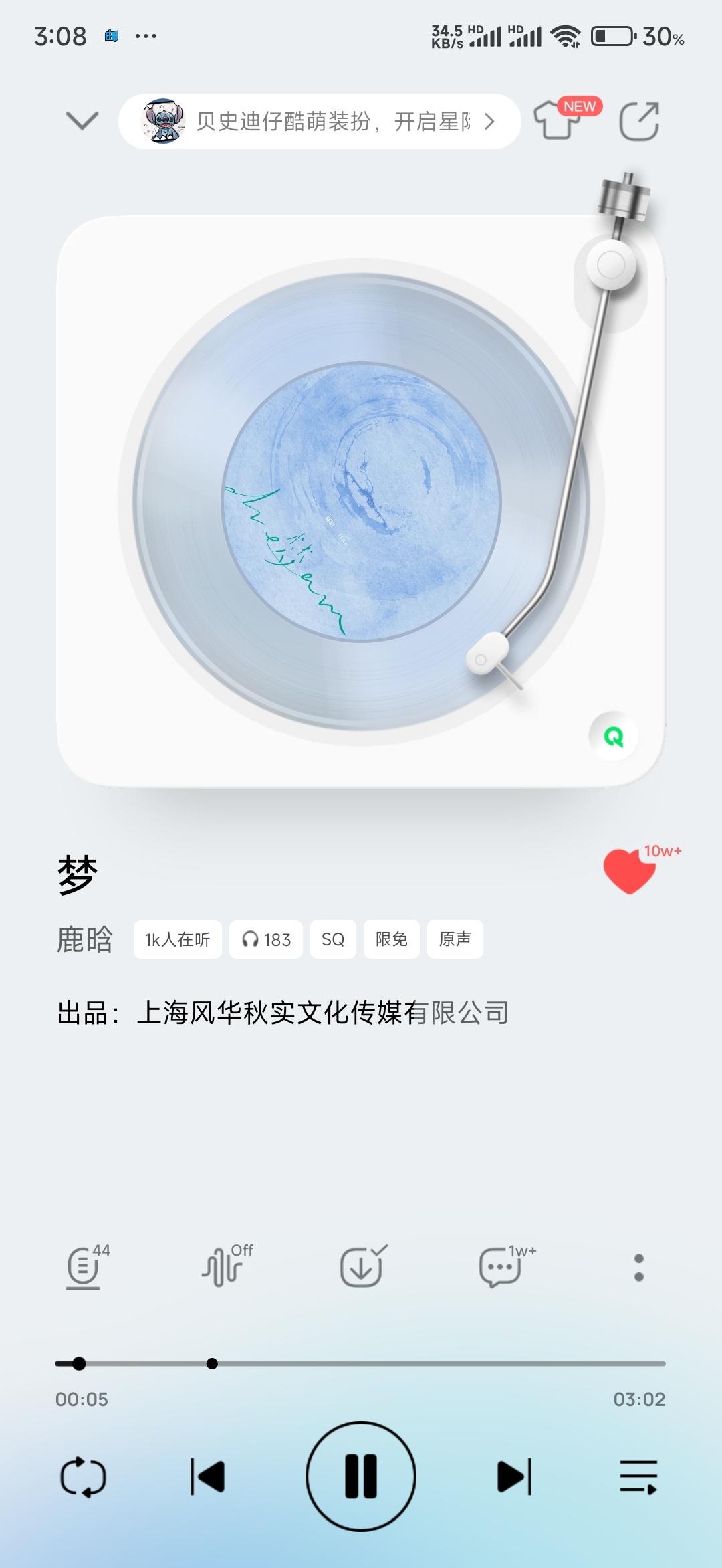Open the player skin shirt icon
The width and height of the screenshot is (722, 1568).
pyautogui.click(x=556, y=120)
